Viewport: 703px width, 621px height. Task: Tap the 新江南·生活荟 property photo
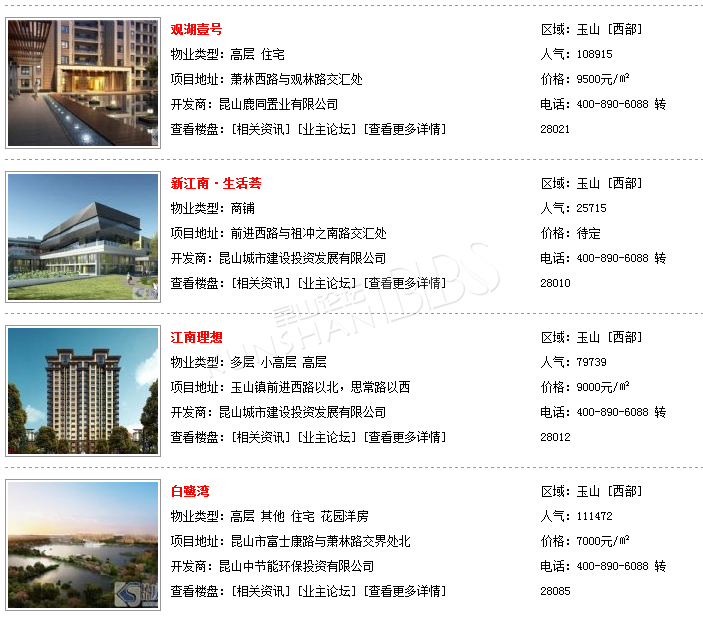83,237
